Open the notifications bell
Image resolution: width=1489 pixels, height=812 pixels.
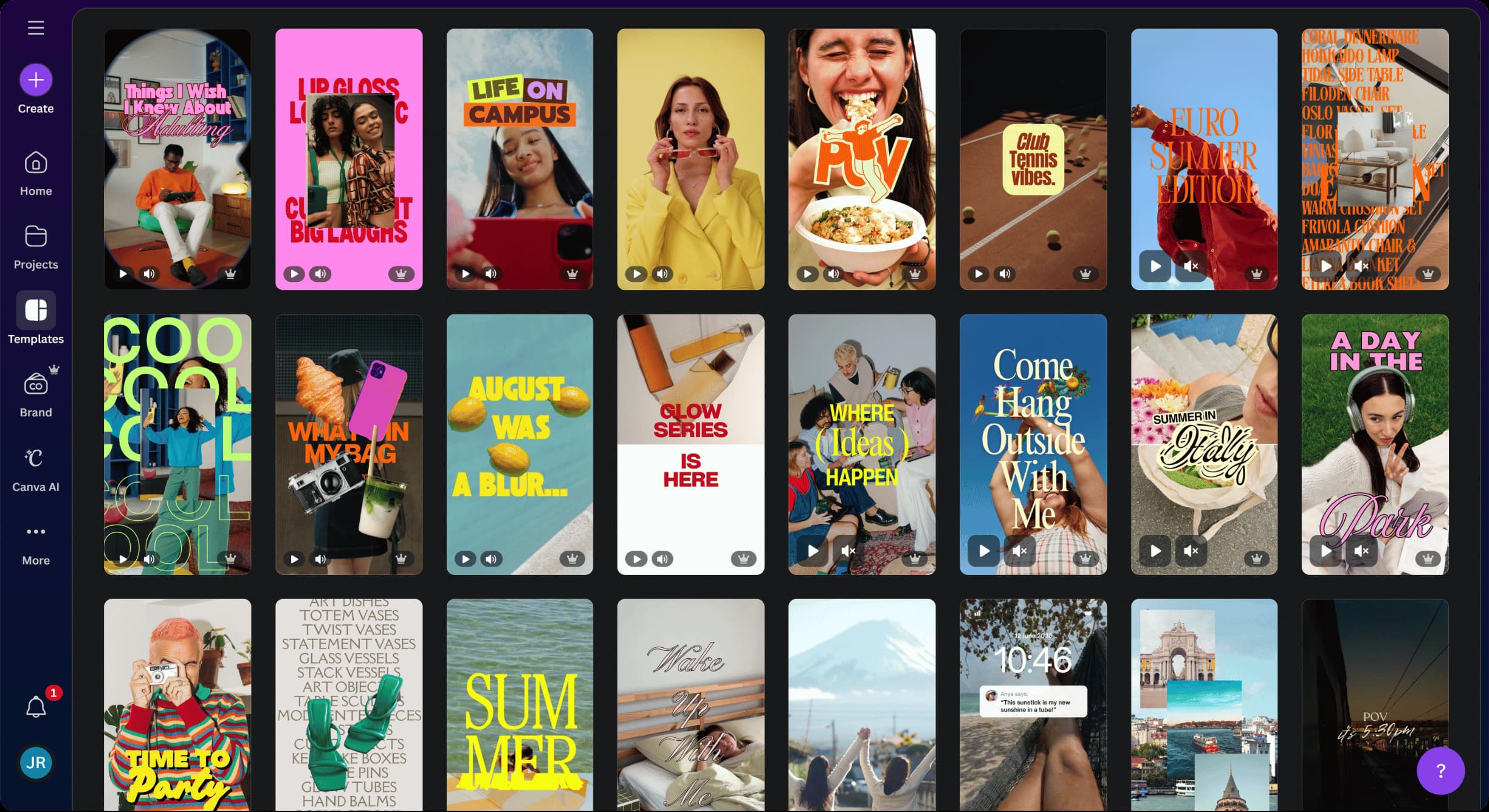tap(36, 706)
